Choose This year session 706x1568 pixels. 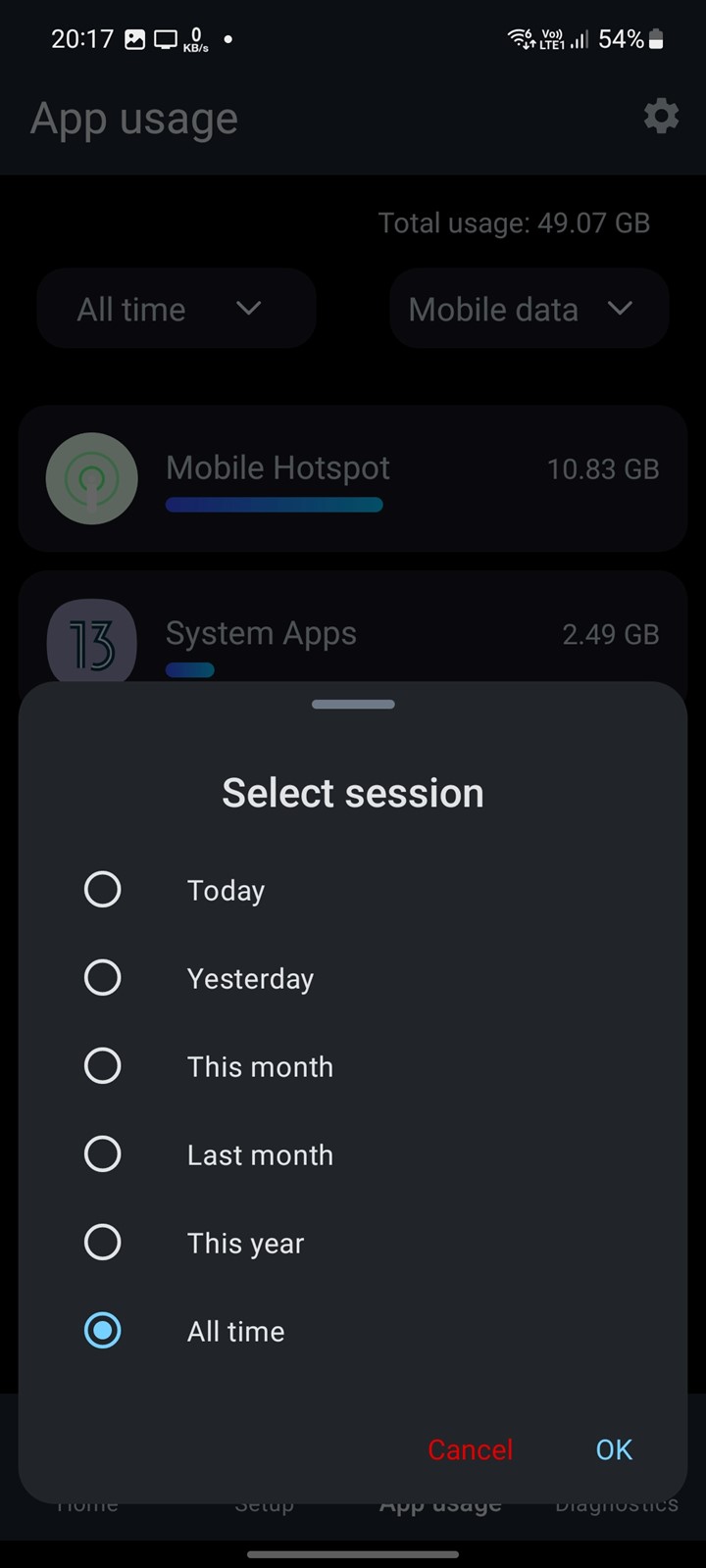(353, 1243)
